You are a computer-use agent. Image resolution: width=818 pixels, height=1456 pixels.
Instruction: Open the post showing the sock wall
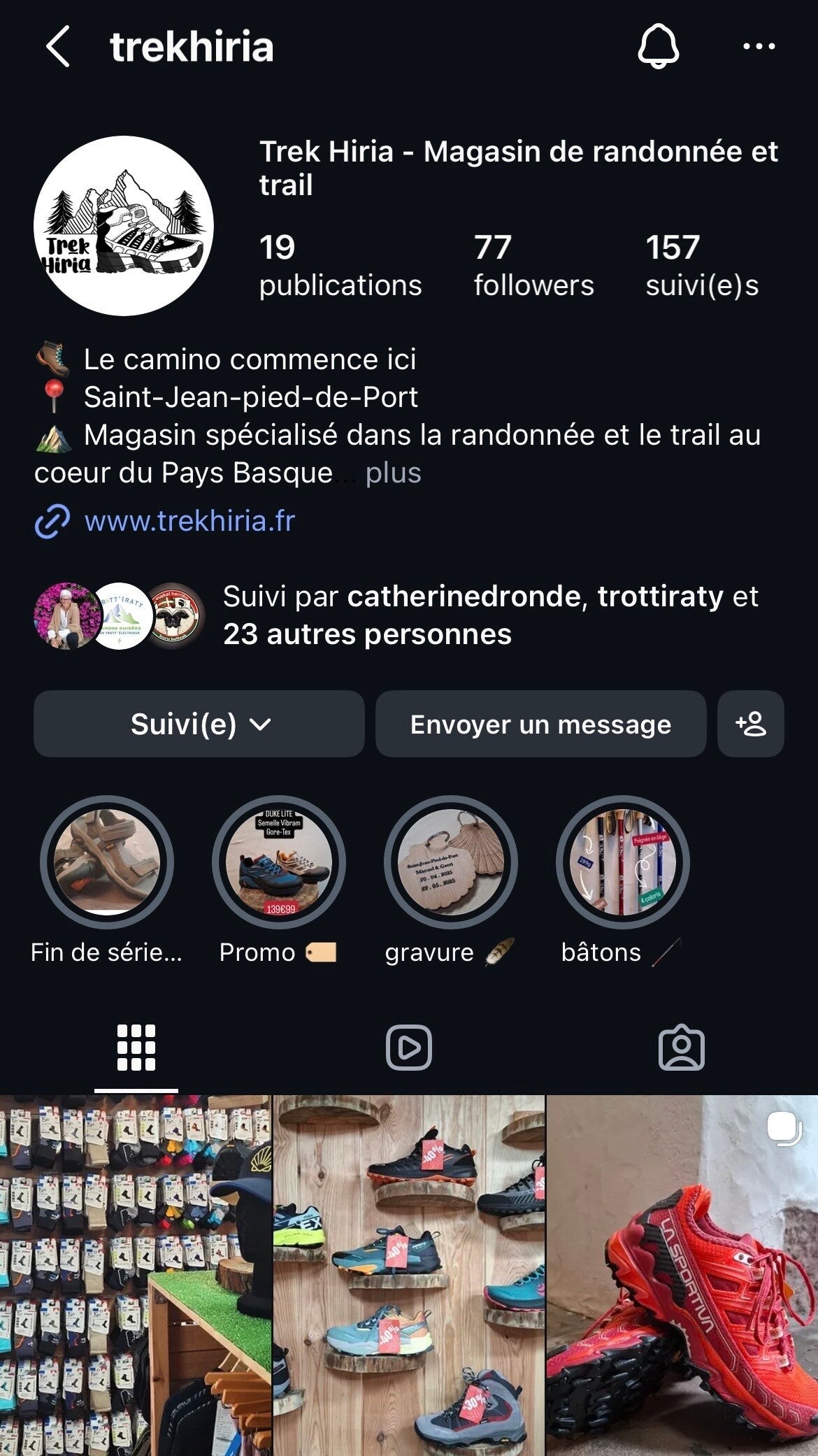click(135, 1276)
